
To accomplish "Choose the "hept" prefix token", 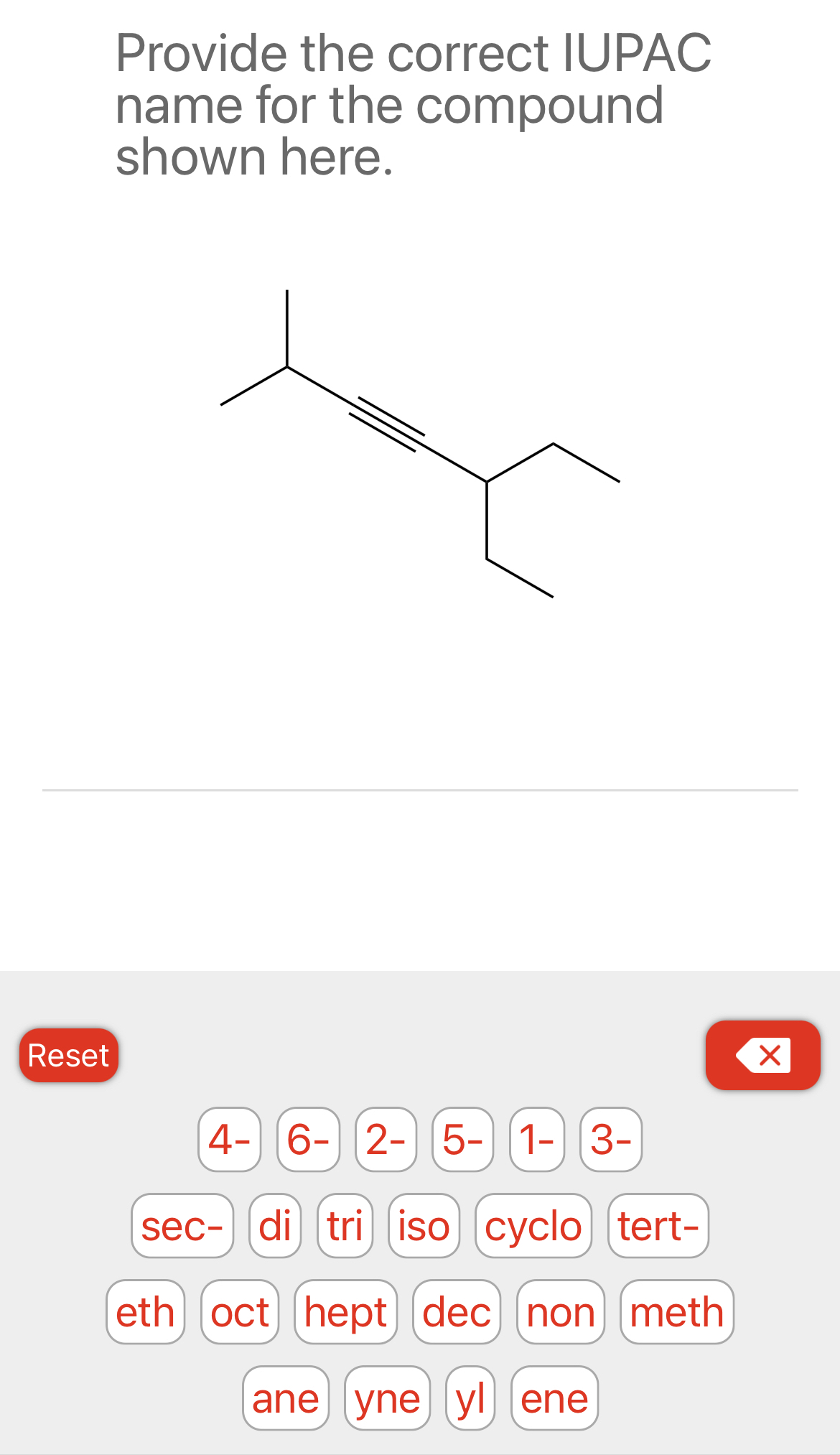I will (x=345, y=1313).
